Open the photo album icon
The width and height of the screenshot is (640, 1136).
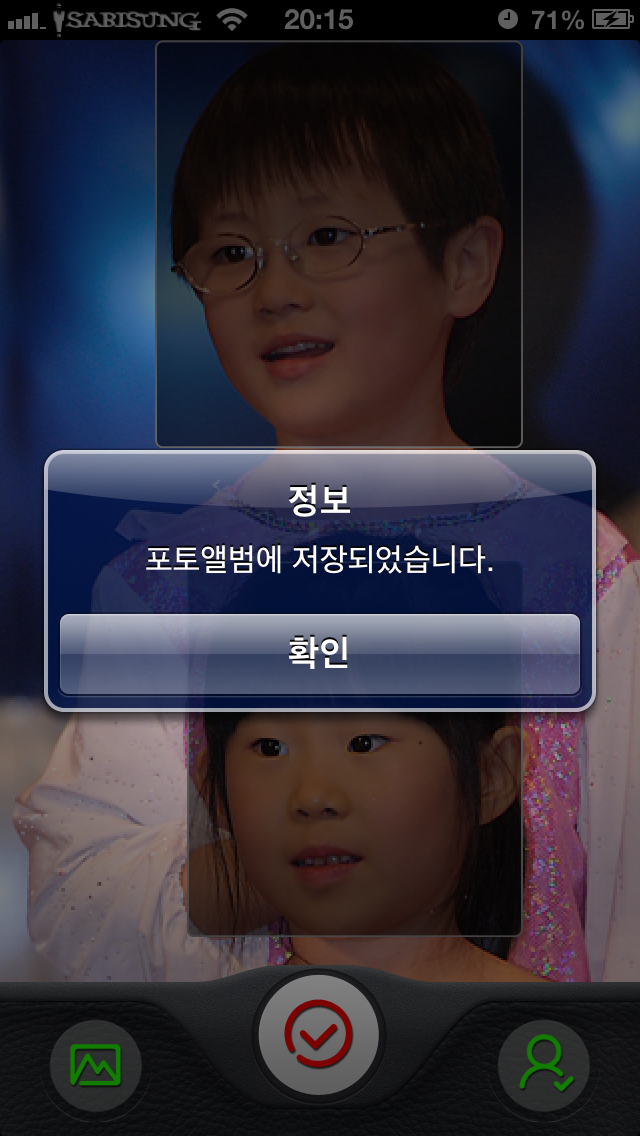click(x=95, y=1064)
